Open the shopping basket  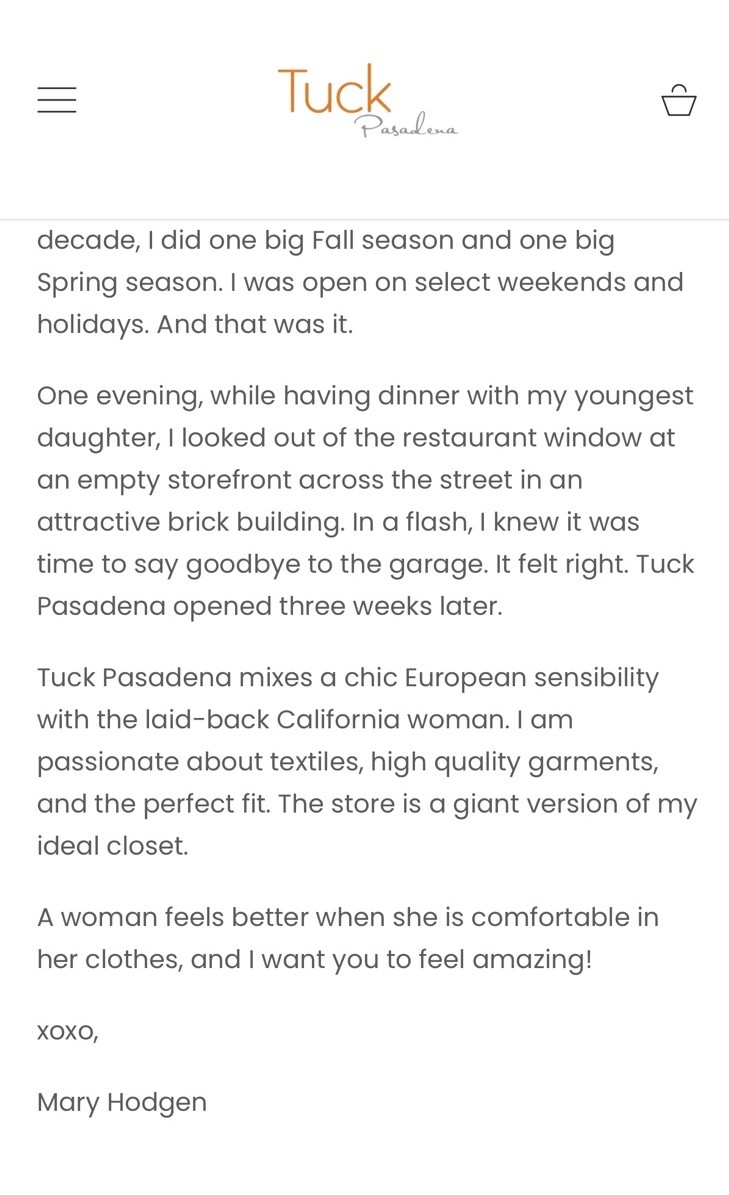click(x=679, y=100)
